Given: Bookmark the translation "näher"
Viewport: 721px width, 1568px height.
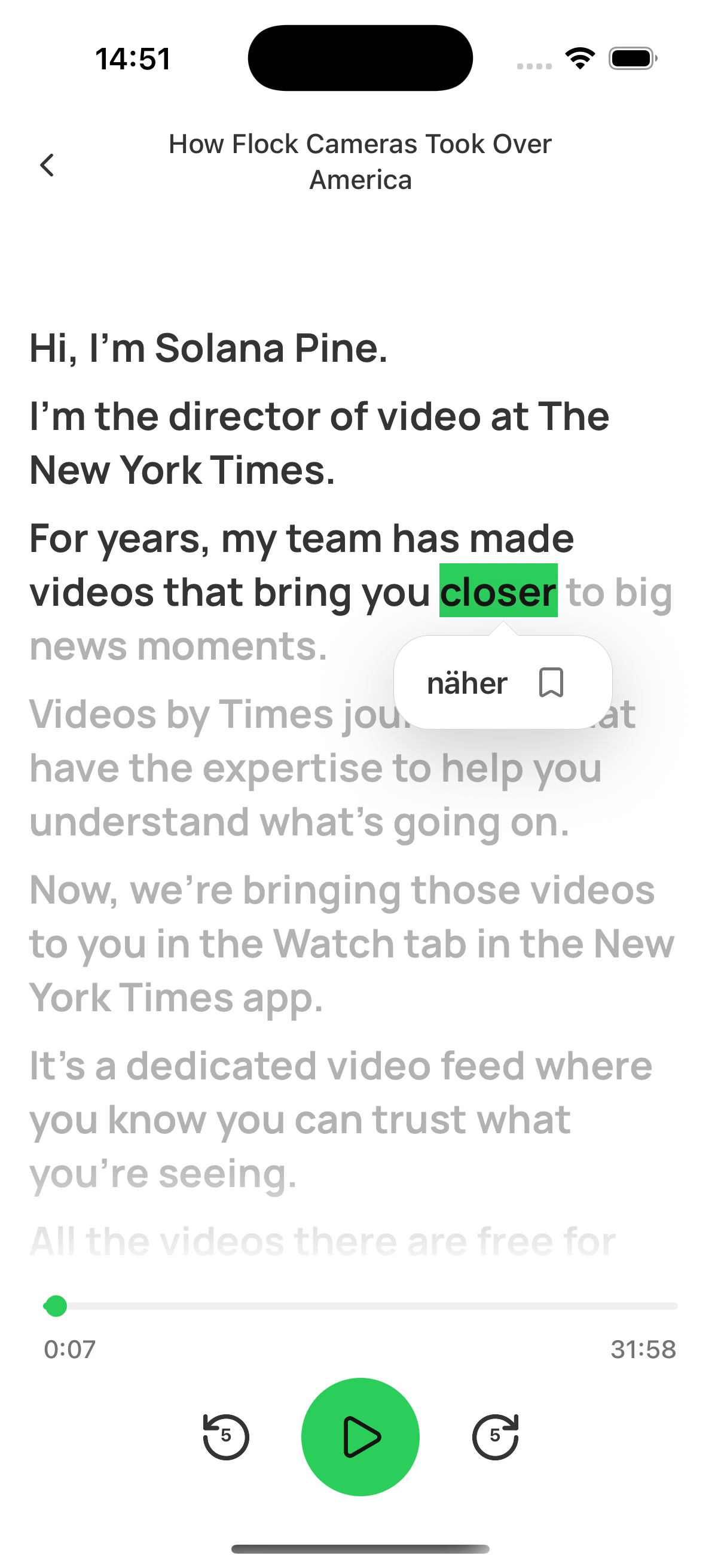Looking at the screenshot, I should pyautogui.click(x=551, y=682).
